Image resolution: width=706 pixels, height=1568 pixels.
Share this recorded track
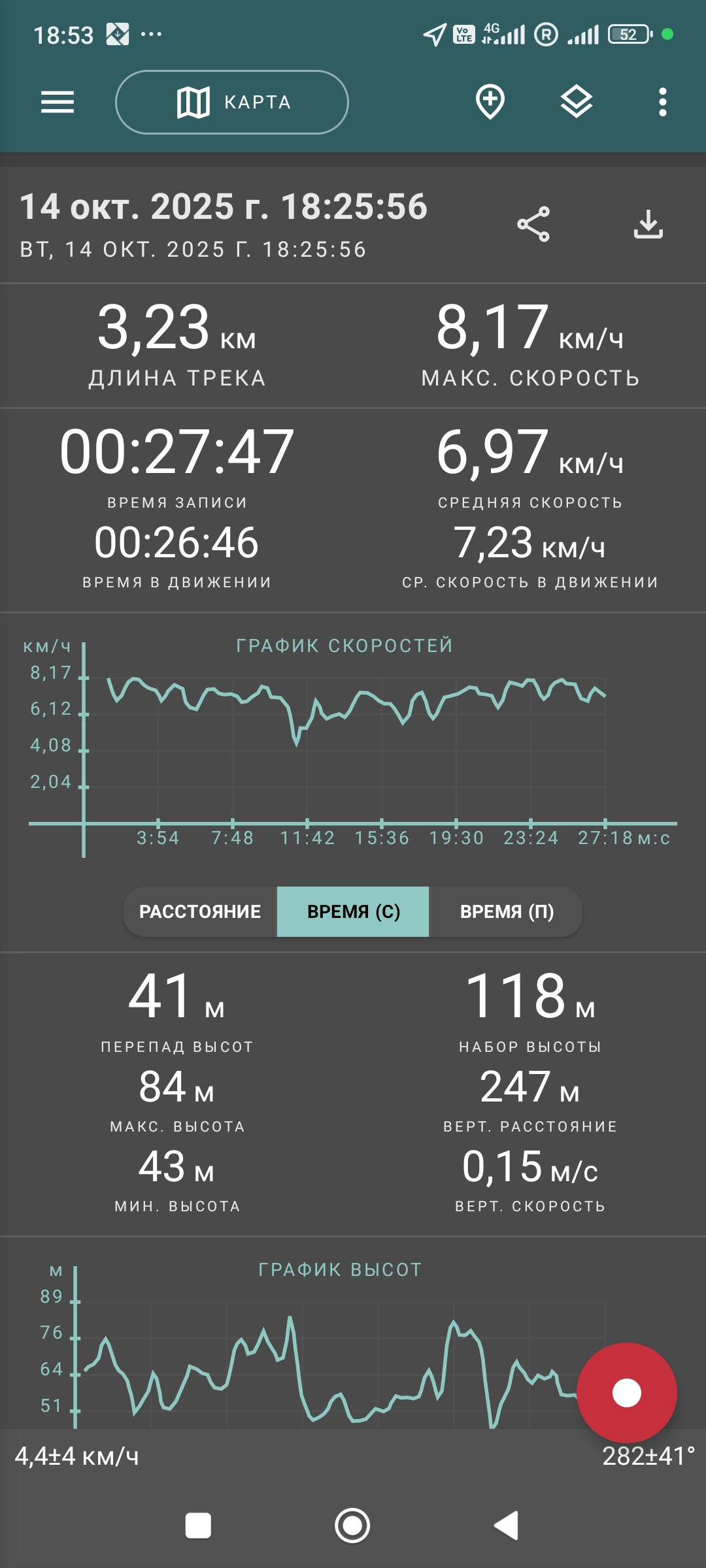[533, 225]
